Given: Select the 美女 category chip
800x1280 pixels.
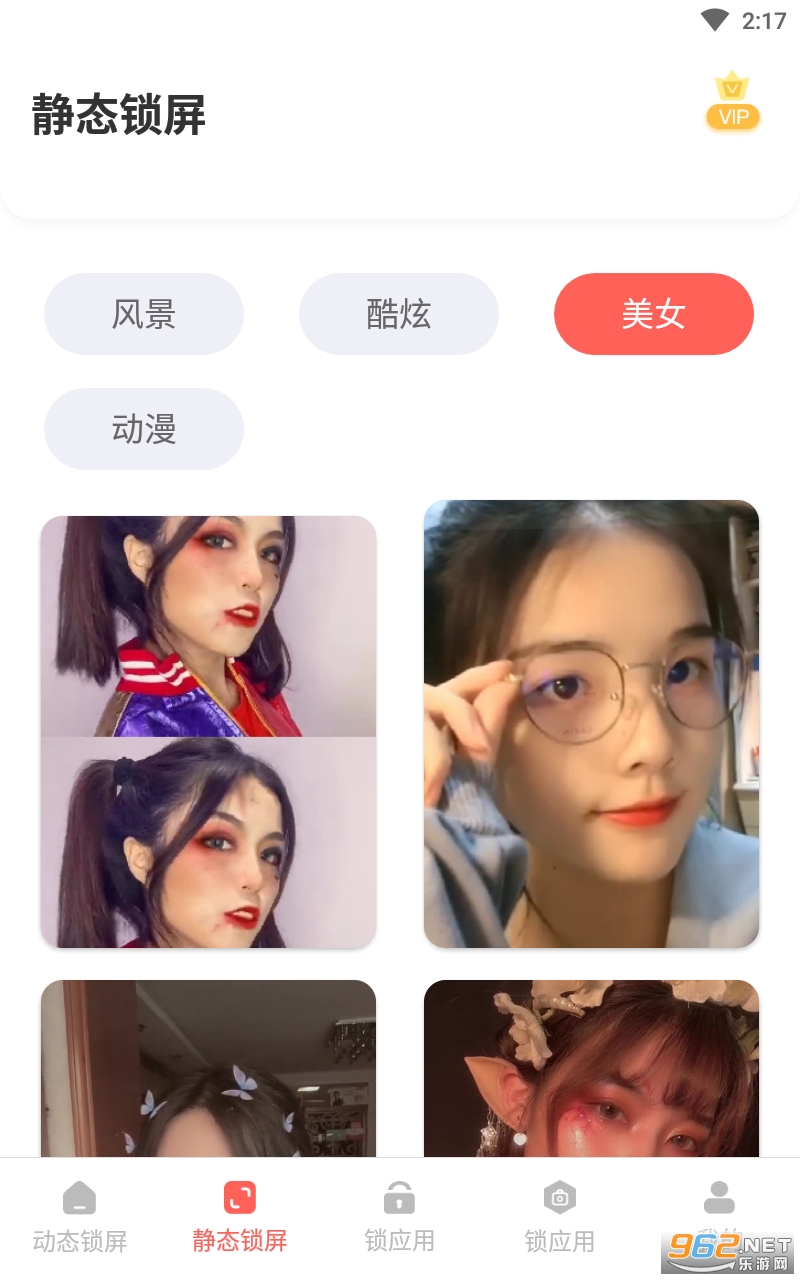Looking at the screenshot, I should click(x=654, y=314).
